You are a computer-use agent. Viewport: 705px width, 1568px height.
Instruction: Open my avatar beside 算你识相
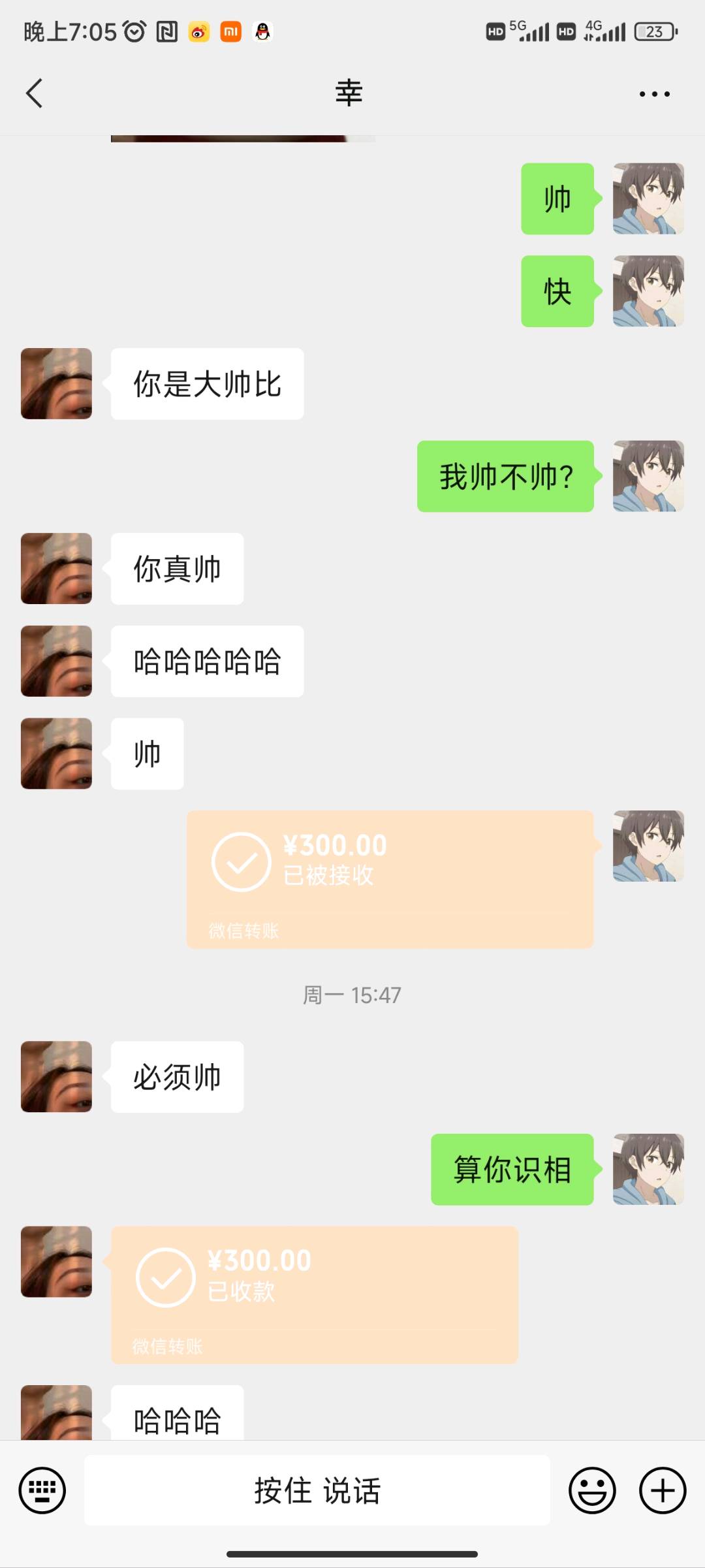[648, 1169]
